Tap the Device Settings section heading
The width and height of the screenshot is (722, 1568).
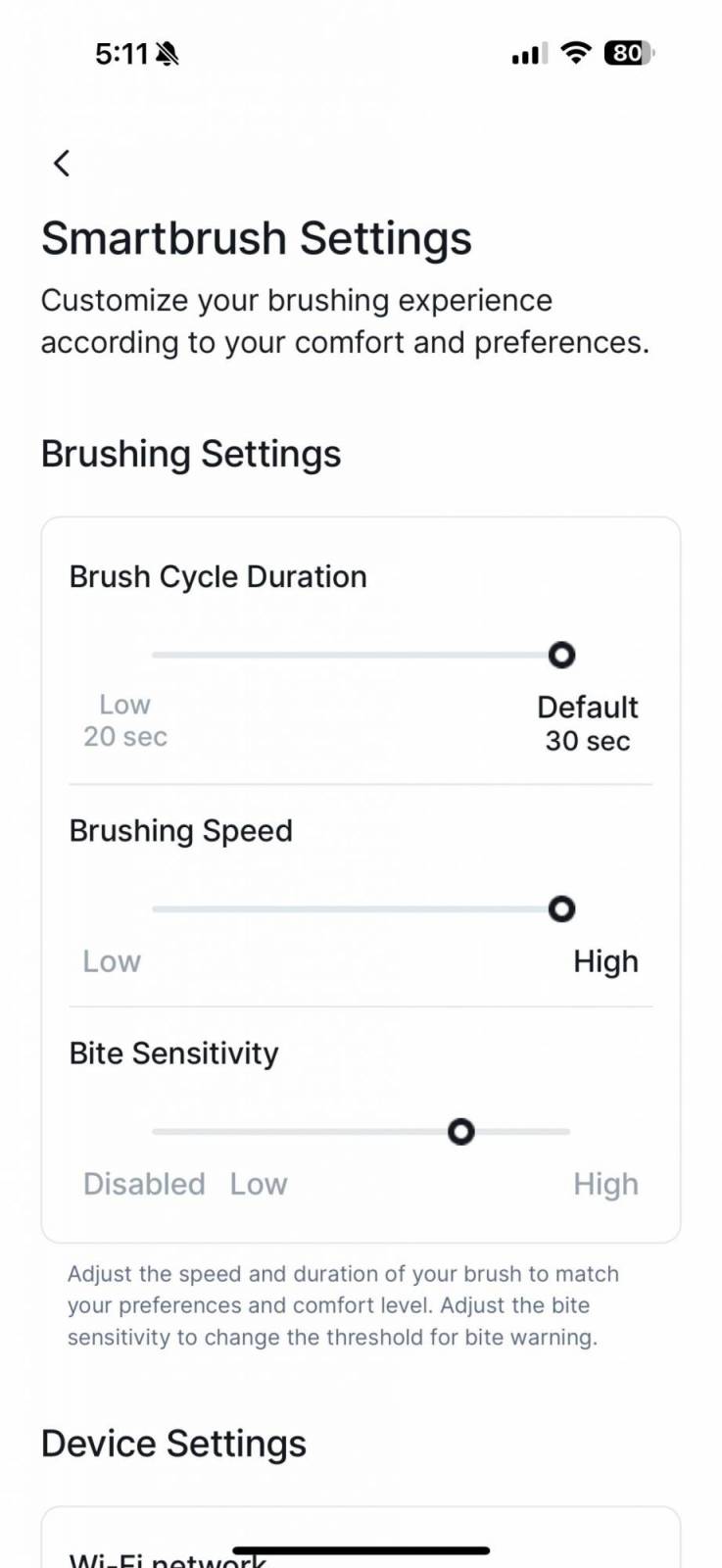(x=173, y=1443)
